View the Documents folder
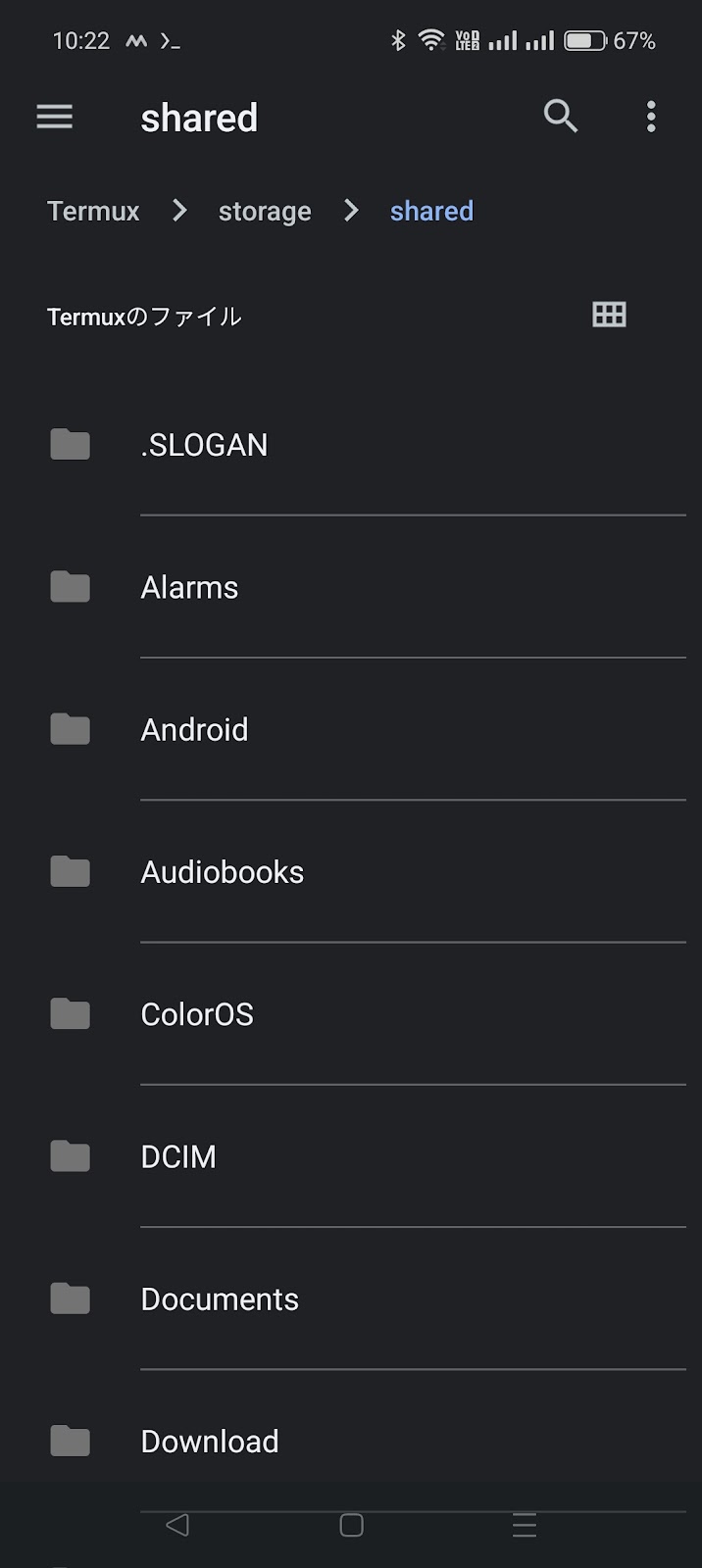This screenshot has height=1568, width=702. pyautogui.click(x=351, y=1298)
